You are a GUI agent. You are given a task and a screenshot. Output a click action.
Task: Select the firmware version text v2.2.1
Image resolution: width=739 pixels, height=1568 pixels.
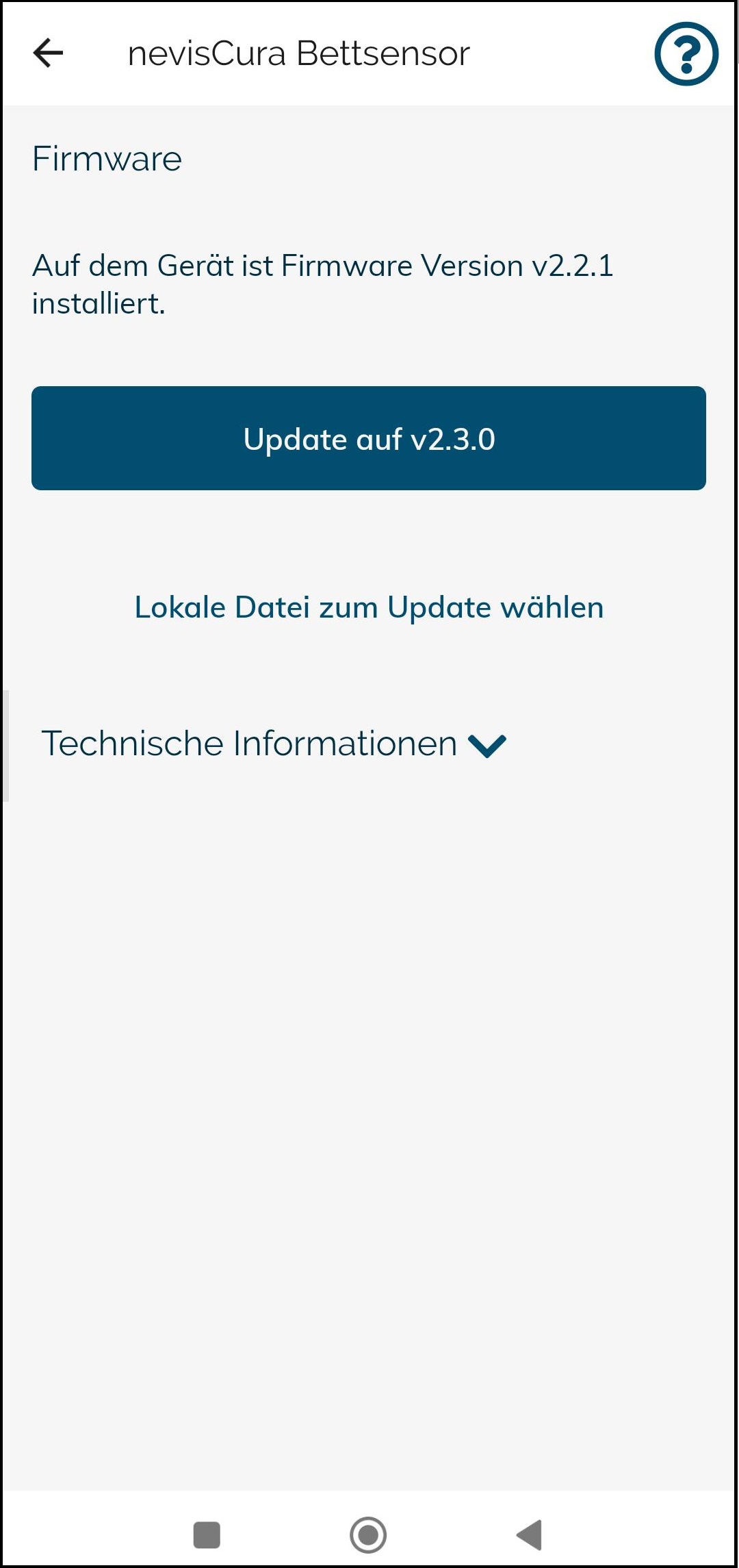click(572, 266)
